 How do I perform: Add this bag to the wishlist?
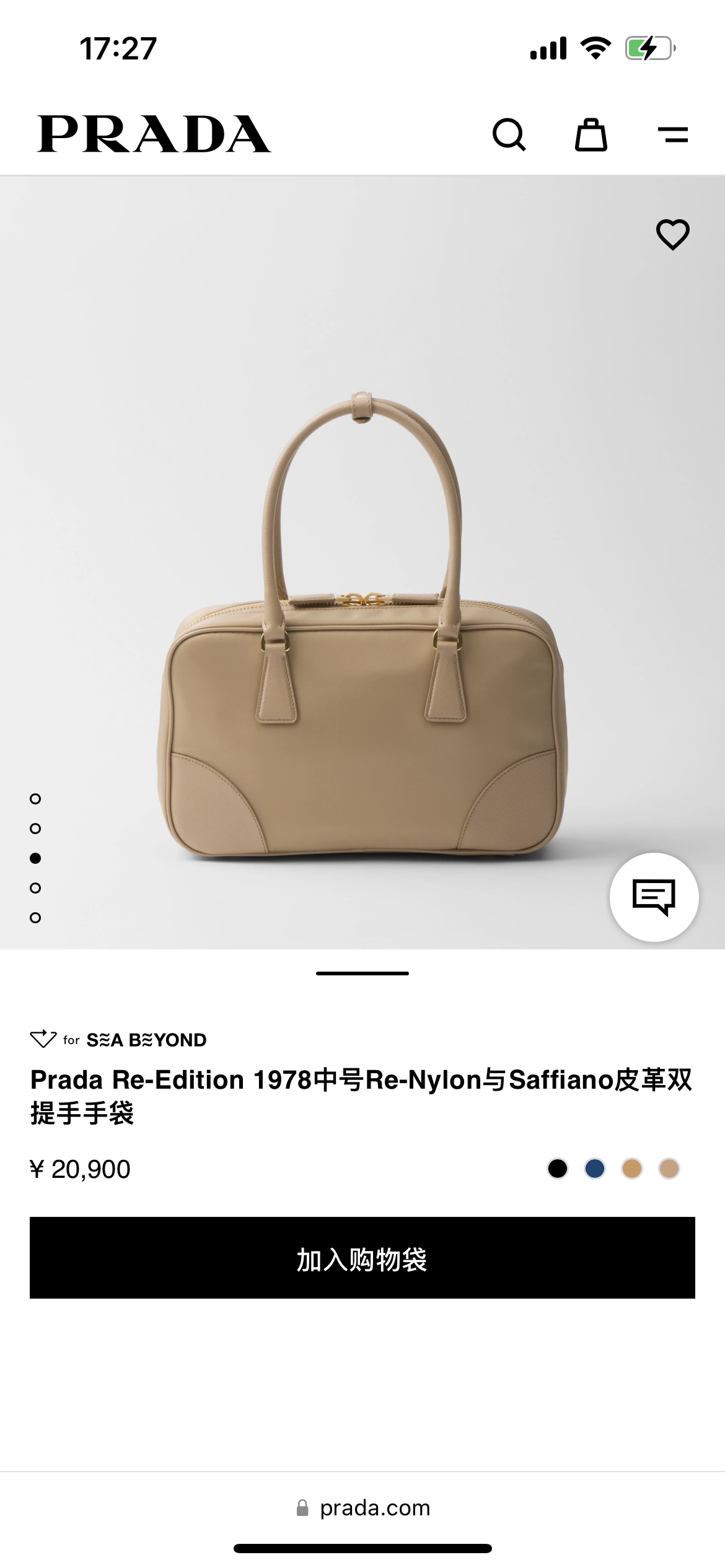pos(672,235)
